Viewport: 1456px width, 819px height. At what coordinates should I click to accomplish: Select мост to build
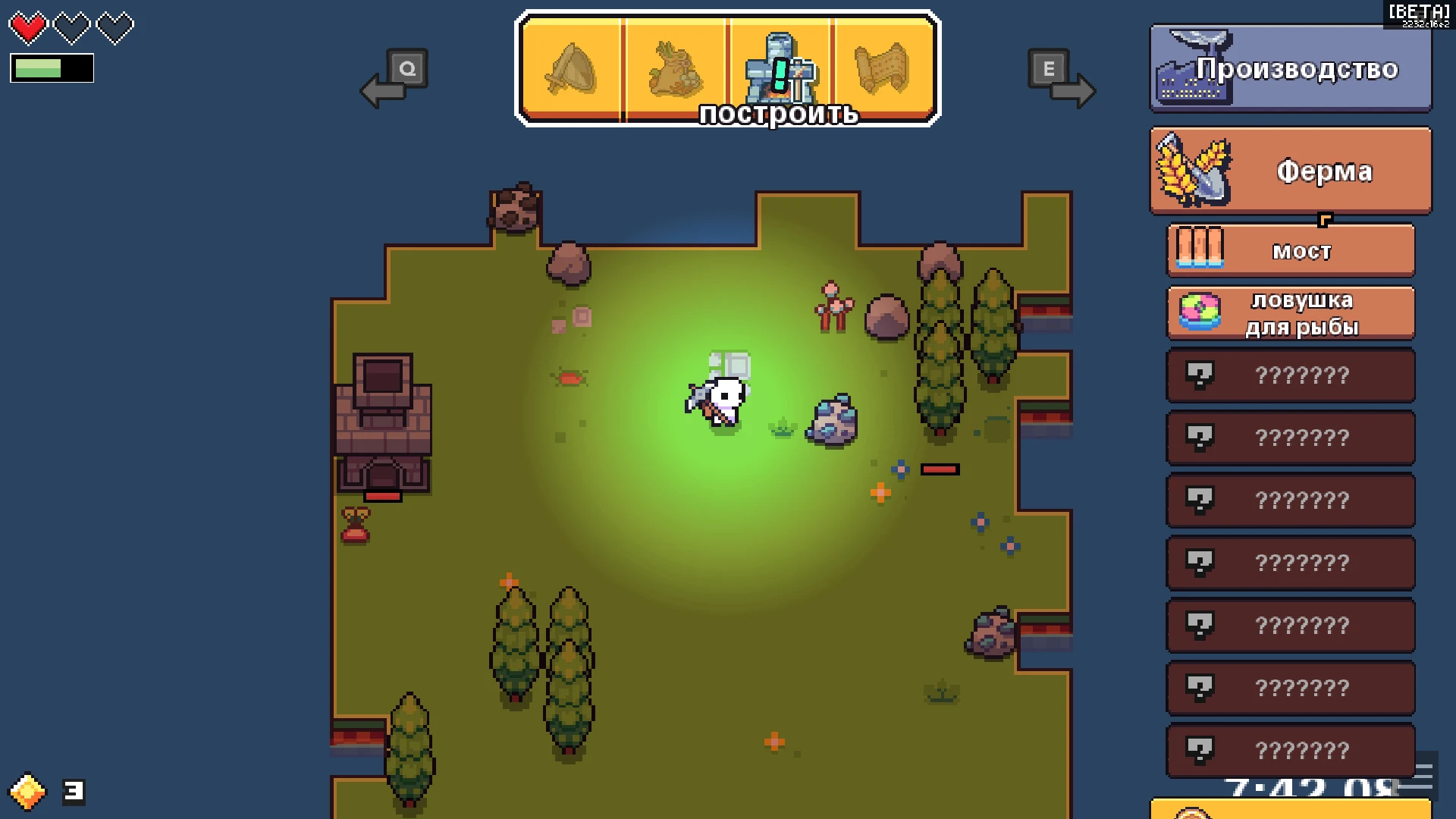(x=1291, y=250)
